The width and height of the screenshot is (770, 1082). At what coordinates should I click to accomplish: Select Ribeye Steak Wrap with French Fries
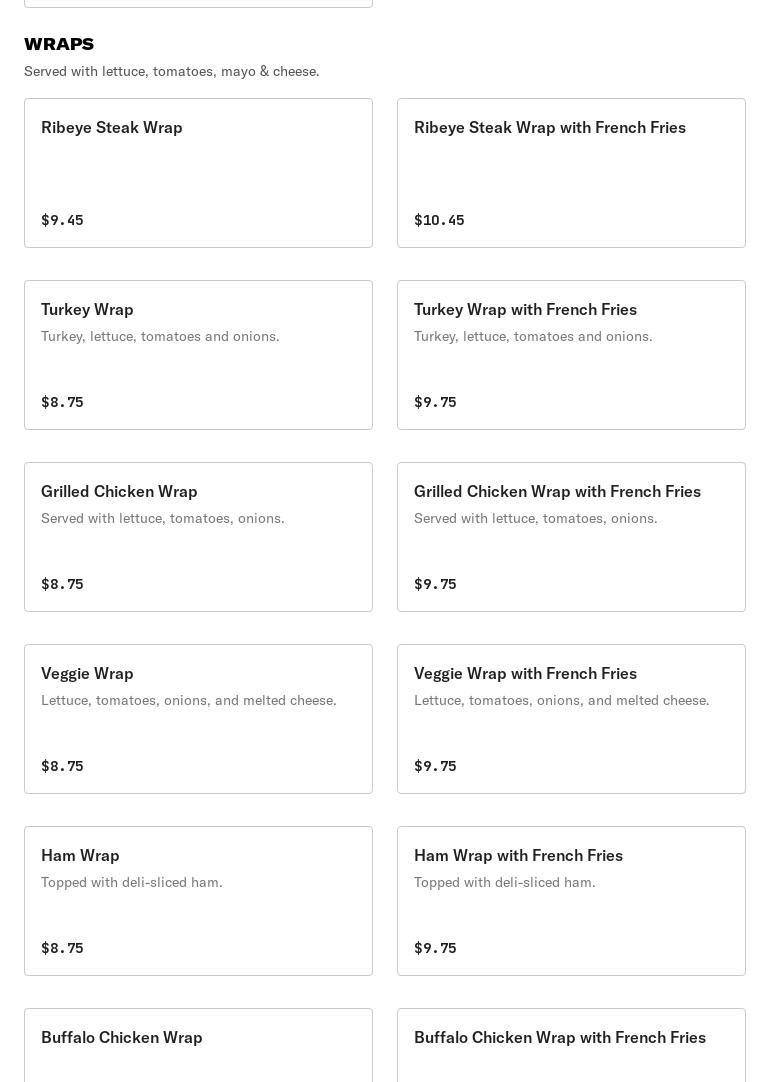[571, 173]
